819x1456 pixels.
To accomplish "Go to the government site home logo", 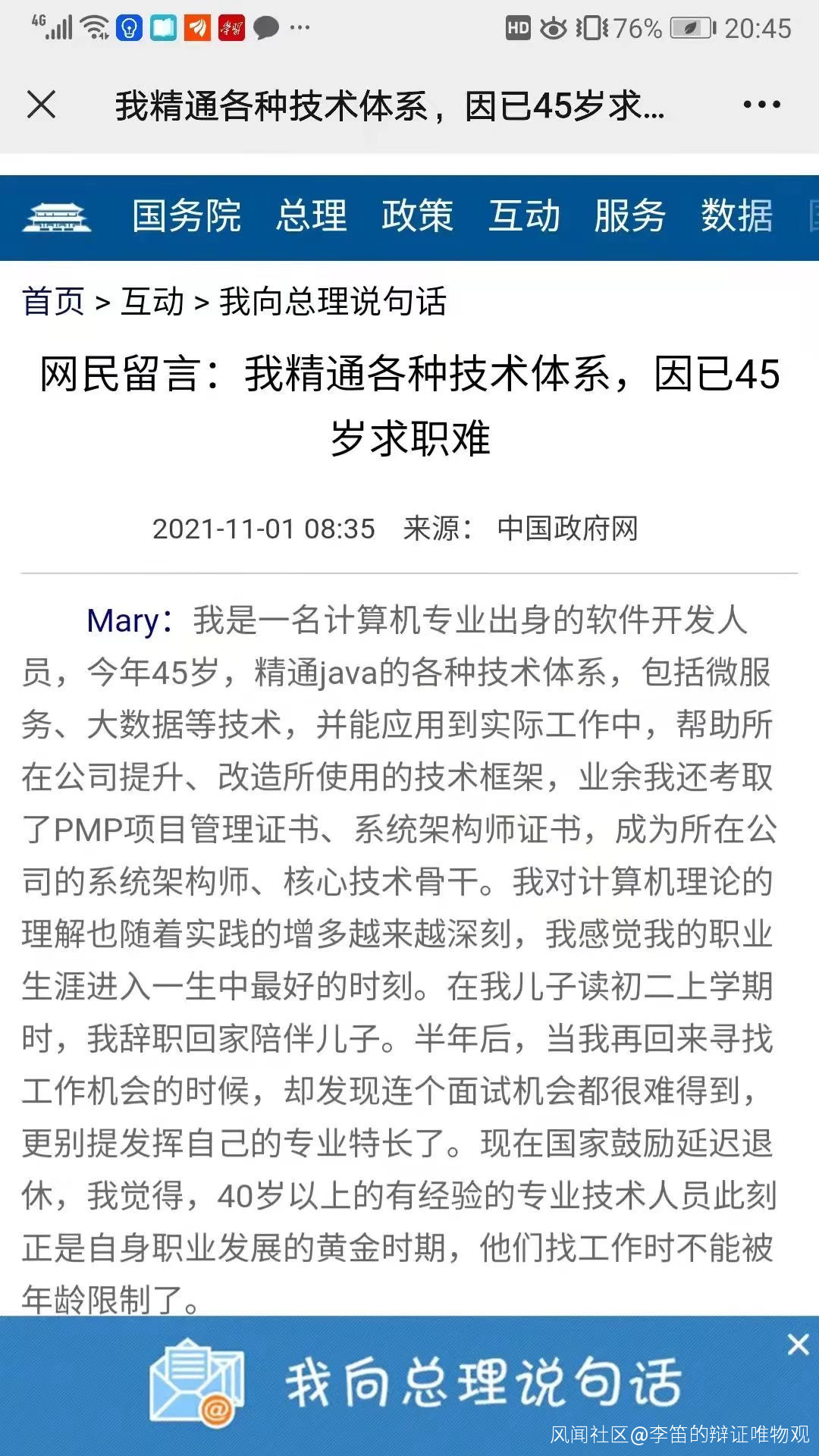I will [57, 218].
